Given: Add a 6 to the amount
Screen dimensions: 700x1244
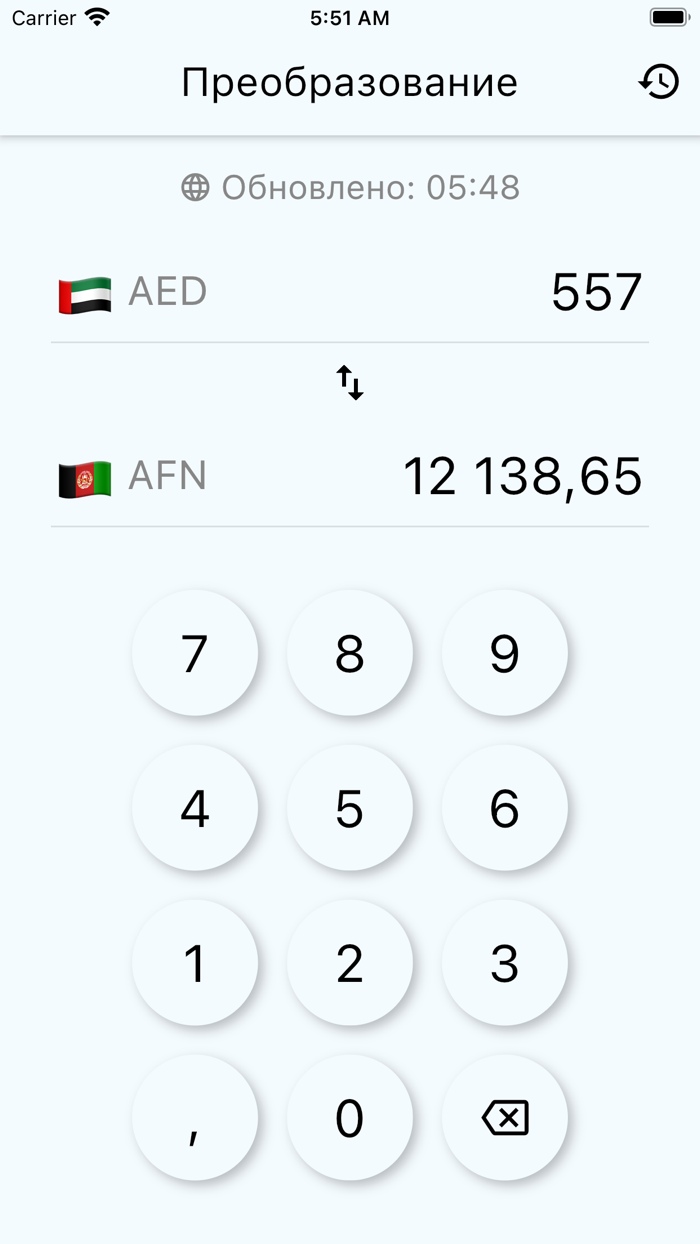Looking at the screenshot, I should tap(505, 808).
